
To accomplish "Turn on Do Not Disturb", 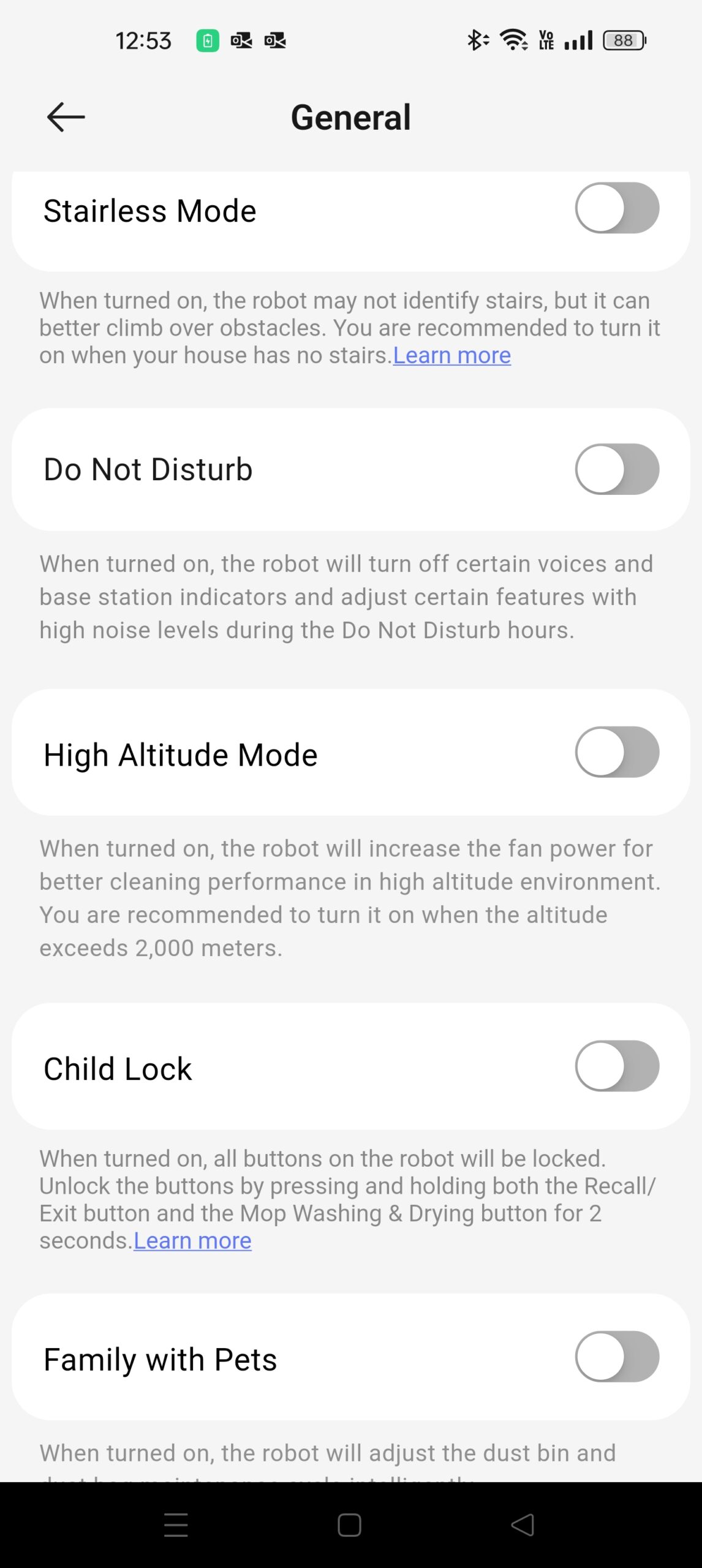I will pos(616,469).
